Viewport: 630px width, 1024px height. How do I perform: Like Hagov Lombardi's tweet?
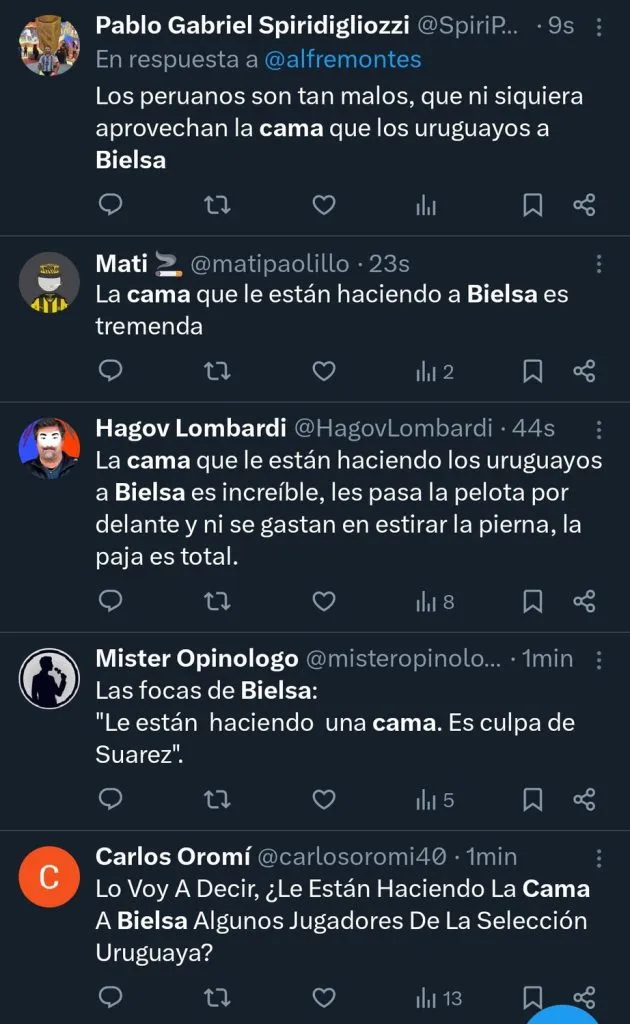[324, 600]
